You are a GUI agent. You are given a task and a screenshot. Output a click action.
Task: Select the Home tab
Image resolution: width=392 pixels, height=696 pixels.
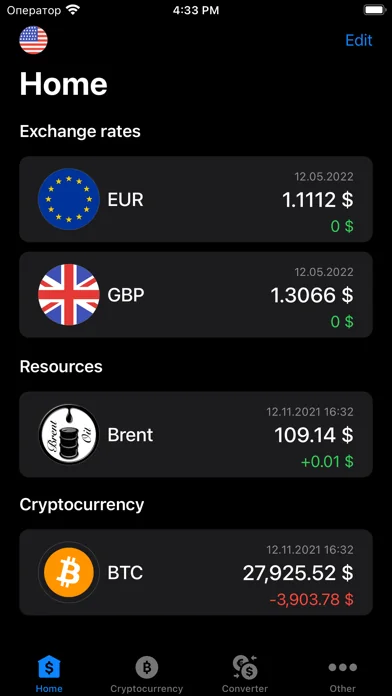(x=49, y=674)
